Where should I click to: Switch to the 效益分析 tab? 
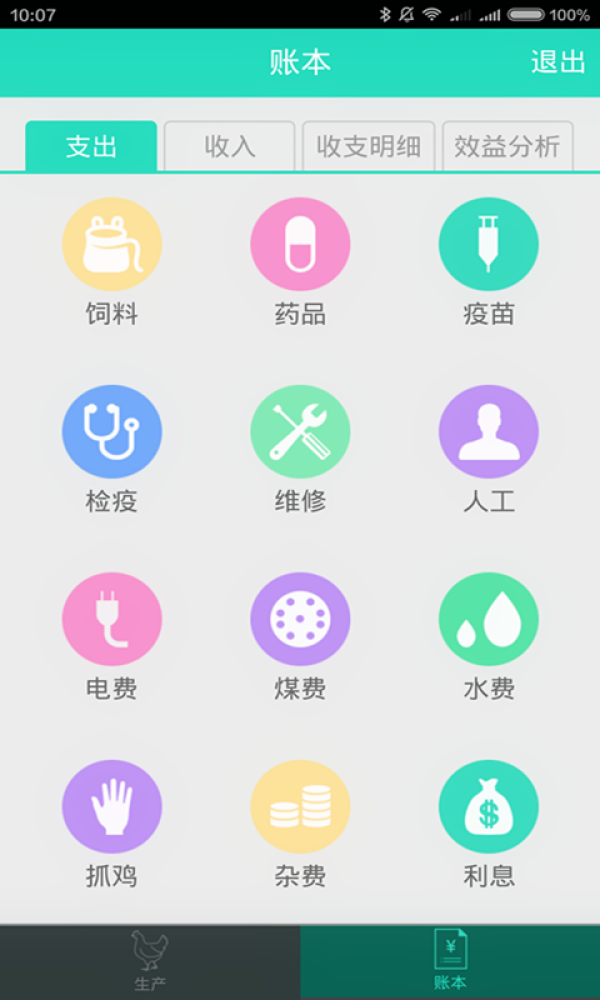pyautogui.click(x=508, y=146)
